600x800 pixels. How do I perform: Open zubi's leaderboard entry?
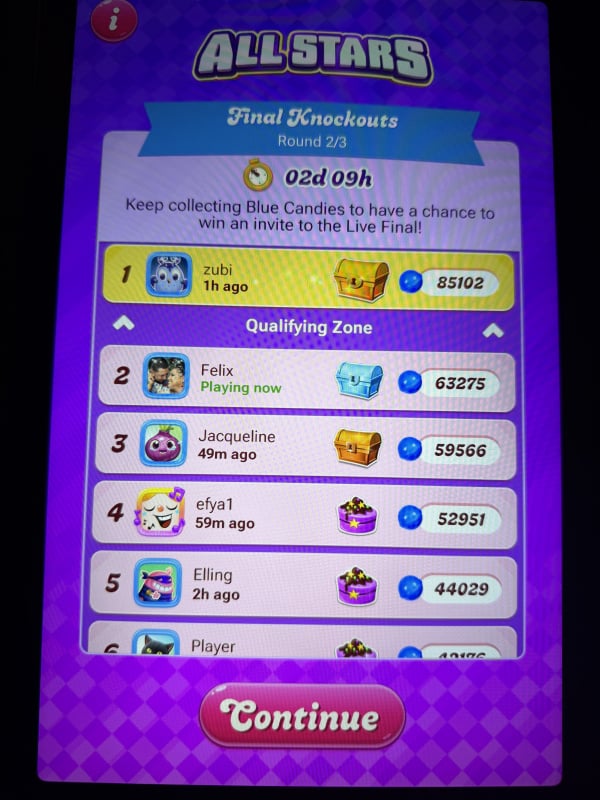(x=308, y=280)
